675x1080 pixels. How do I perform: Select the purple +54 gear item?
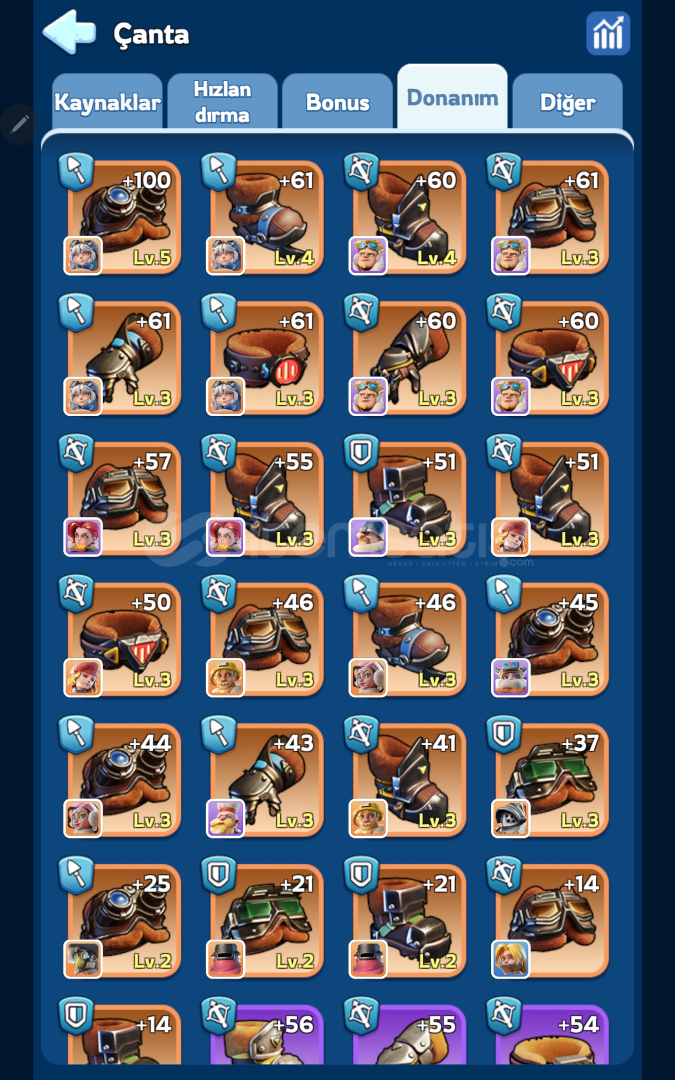(x=551, y=1035)
